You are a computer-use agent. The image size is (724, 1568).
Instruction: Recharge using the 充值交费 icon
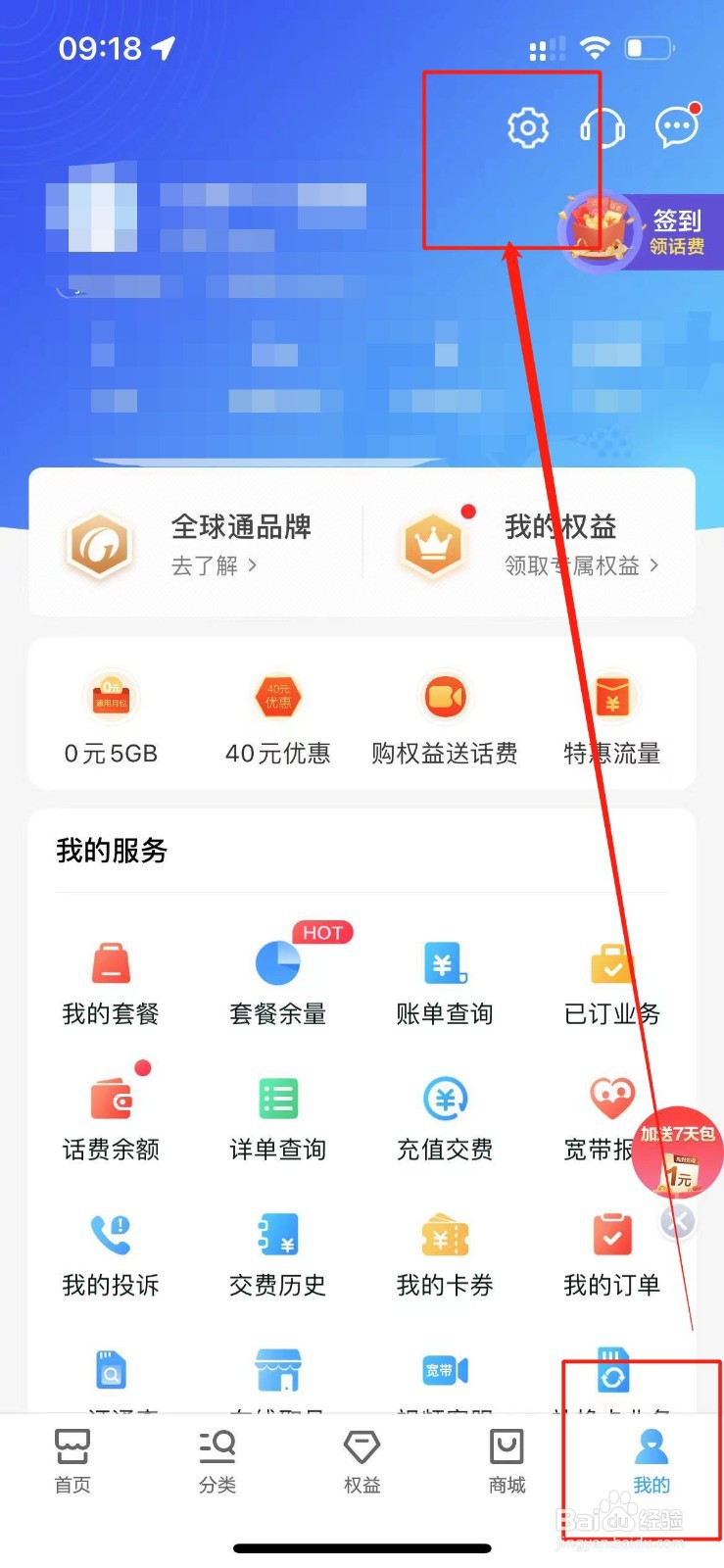pyautogui.click(x=444, y=1117)
